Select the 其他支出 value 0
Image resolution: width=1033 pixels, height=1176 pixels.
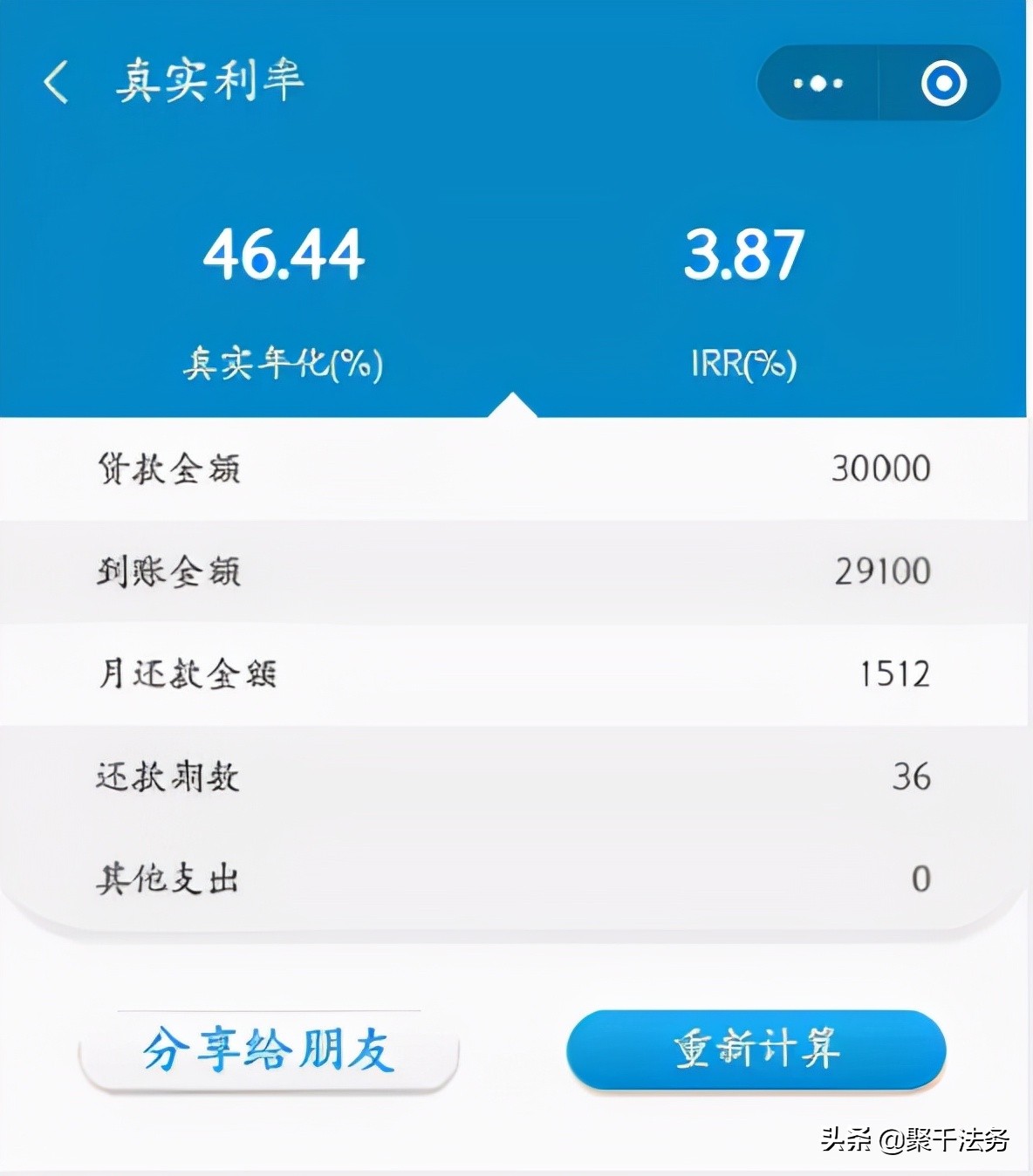tap(920, 879)
